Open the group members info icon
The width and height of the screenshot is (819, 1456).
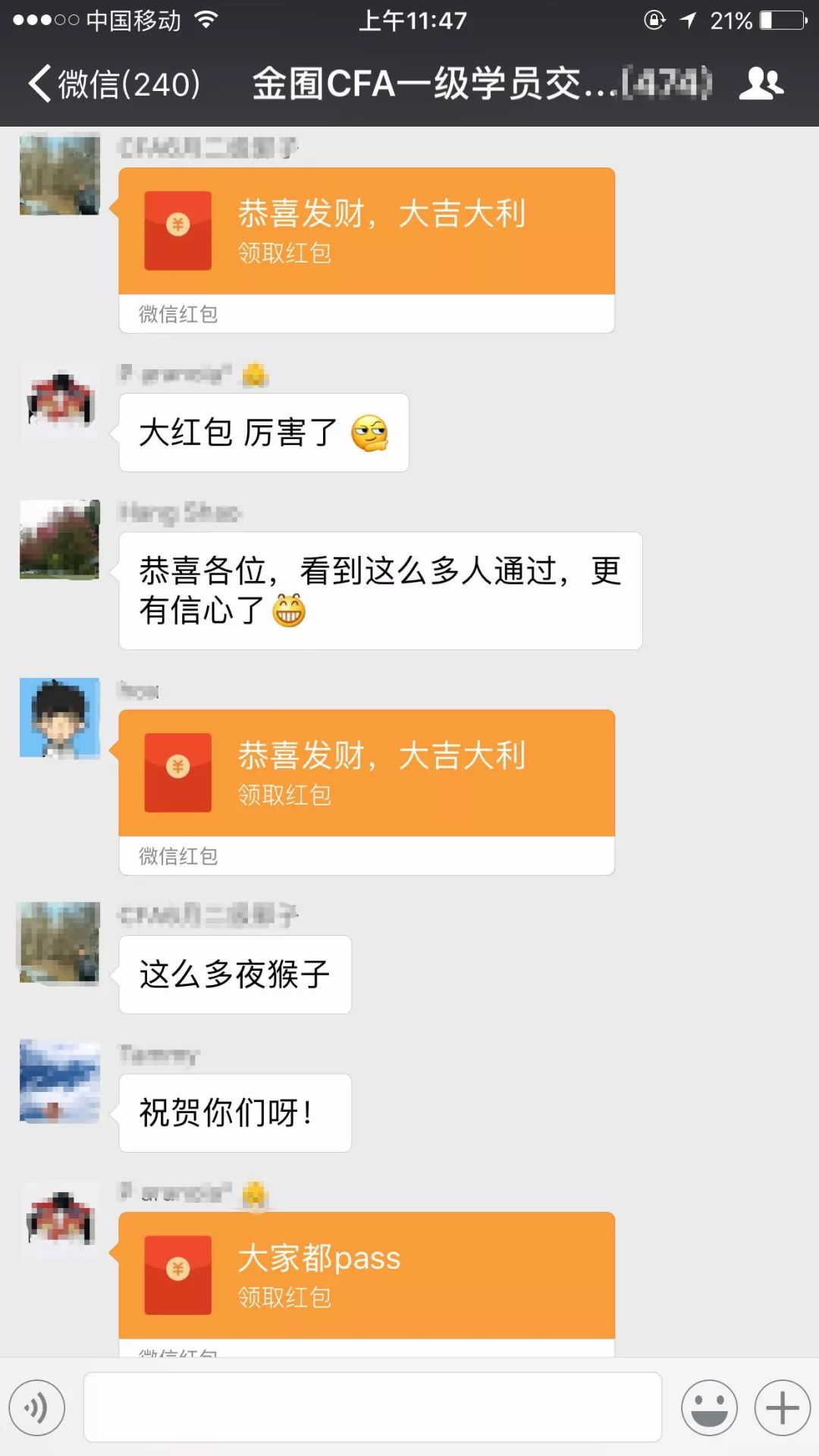click(761, 83)
